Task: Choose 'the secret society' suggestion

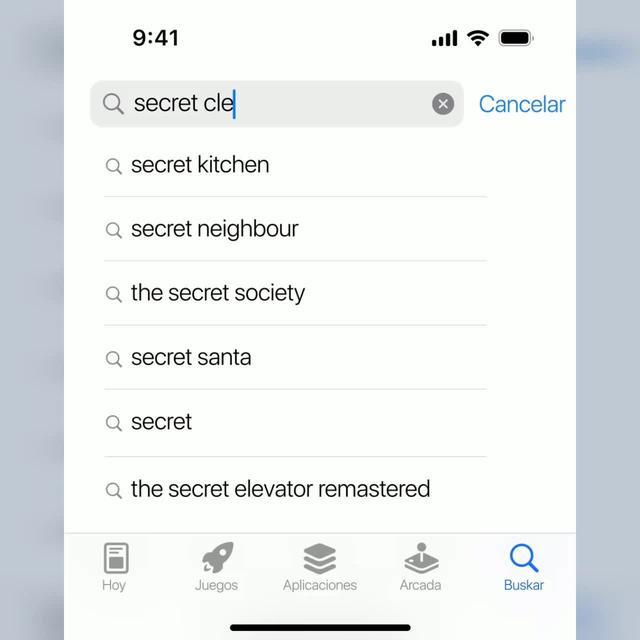Action: point(217,293)
